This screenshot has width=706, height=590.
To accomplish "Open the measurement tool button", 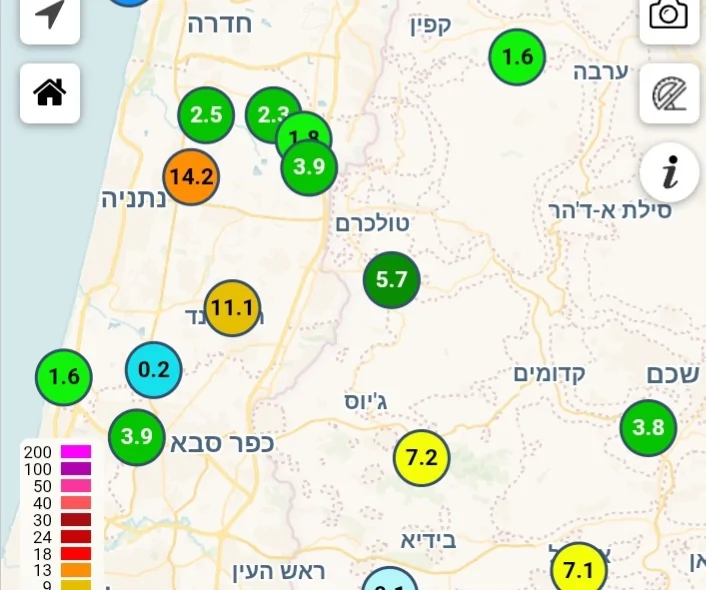I will click(x=669, y=93).
